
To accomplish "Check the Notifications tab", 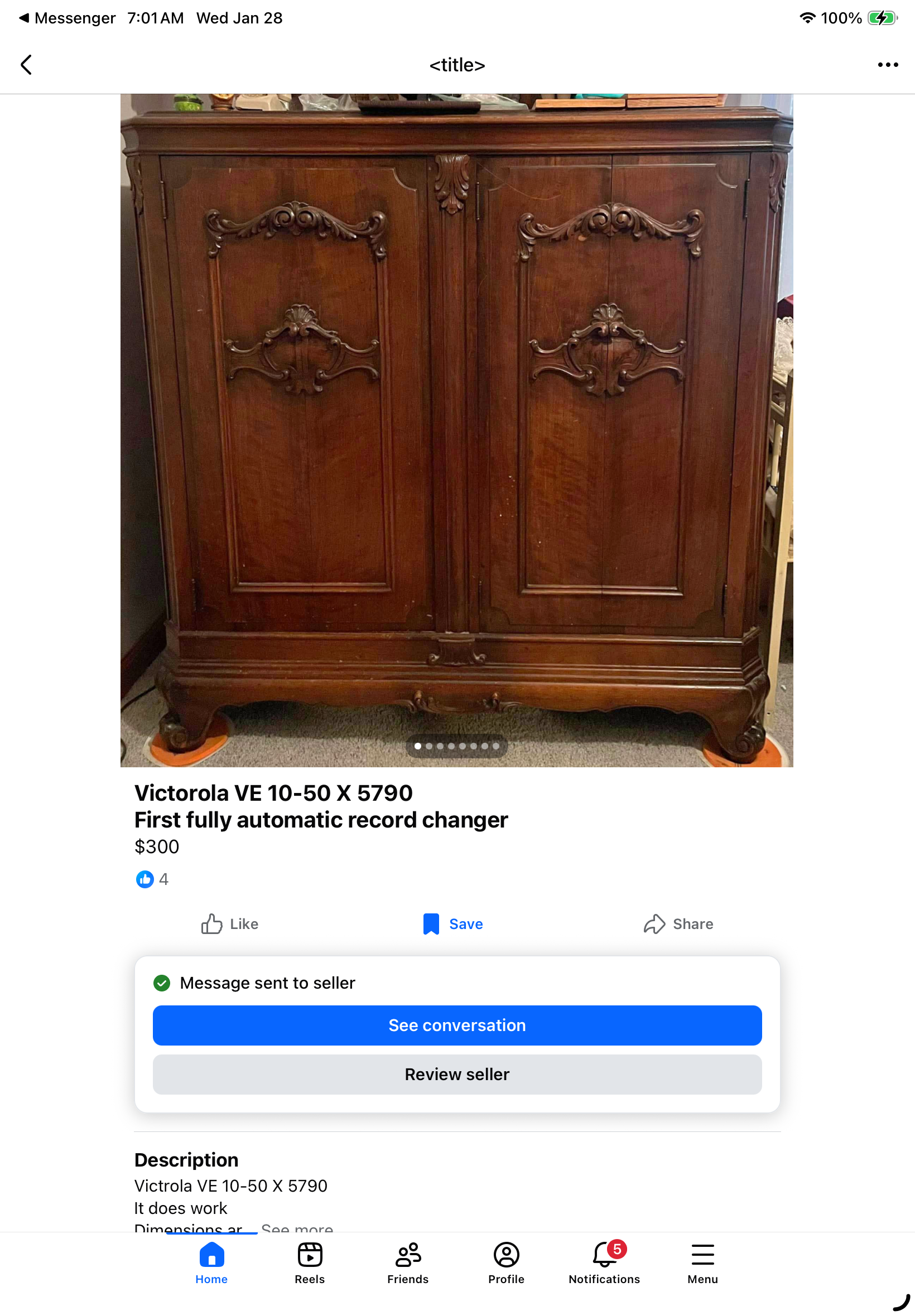I will pyautogui.click(x=604, y=1262).
